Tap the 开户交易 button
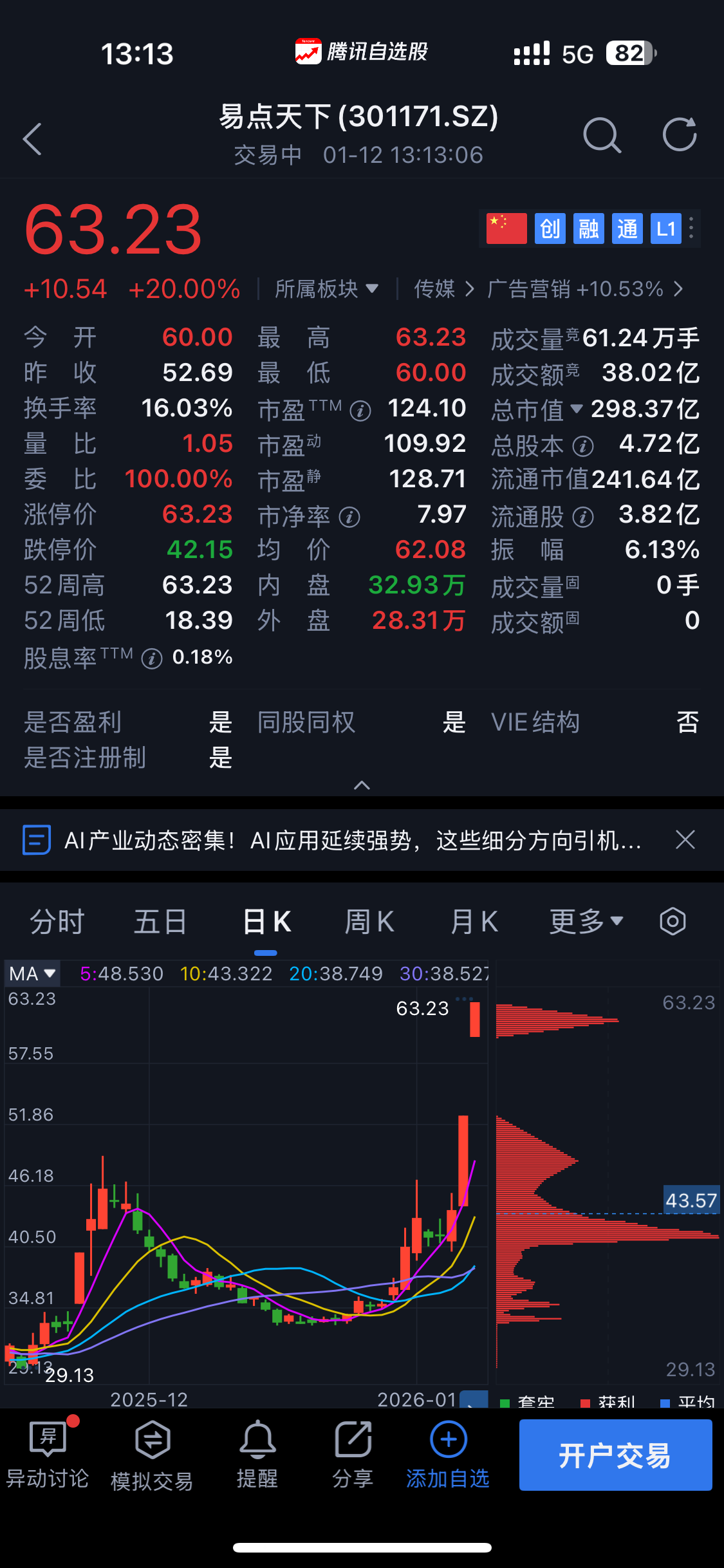 615,1455
